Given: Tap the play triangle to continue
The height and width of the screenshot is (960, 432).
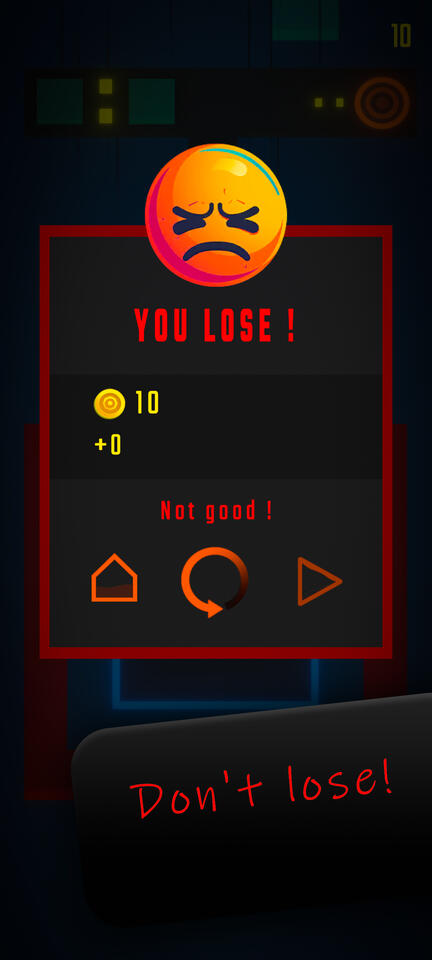Looking at the screenshot, I should [x=319, y=581].
